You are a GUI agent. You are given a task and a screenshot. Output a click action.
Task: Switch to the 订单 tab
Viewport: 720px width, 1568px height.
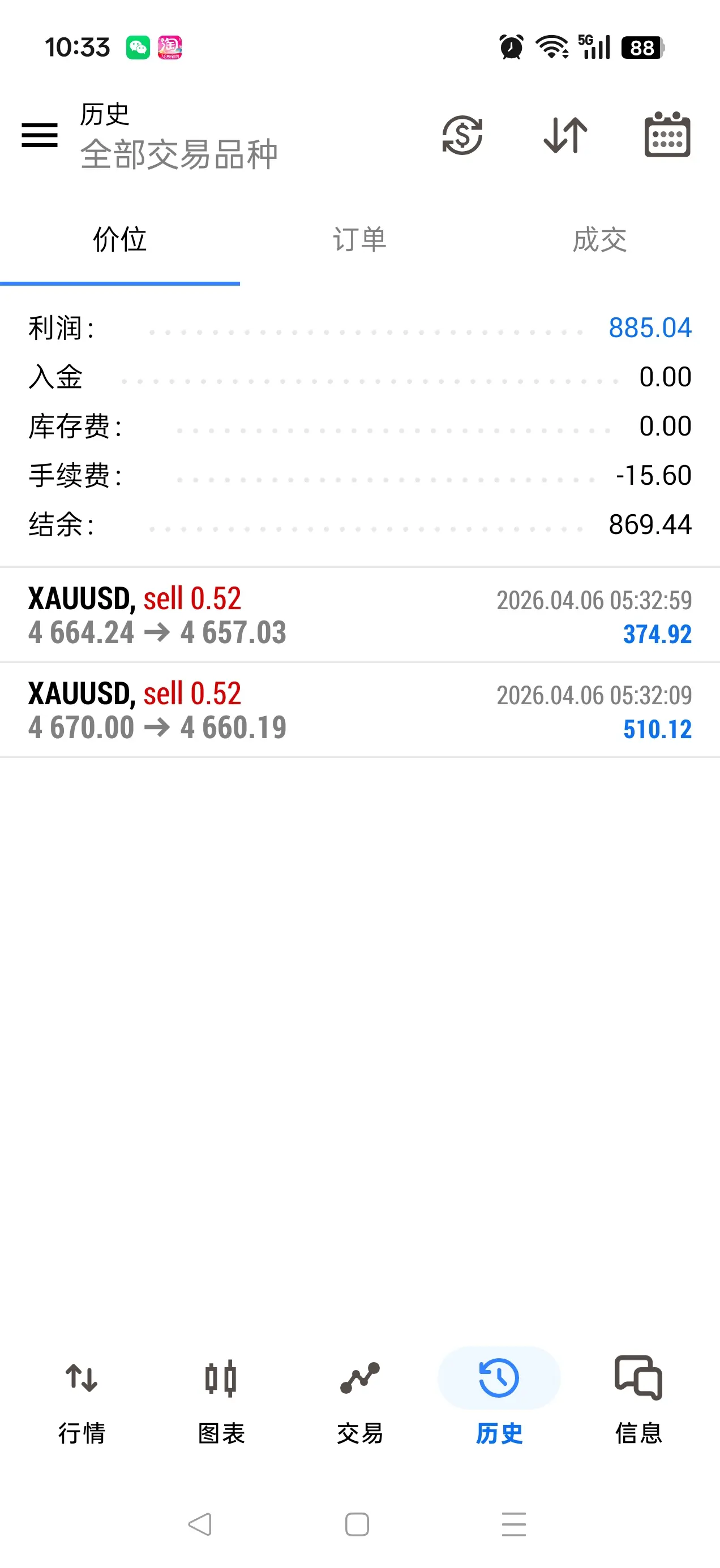click(359, 239)
